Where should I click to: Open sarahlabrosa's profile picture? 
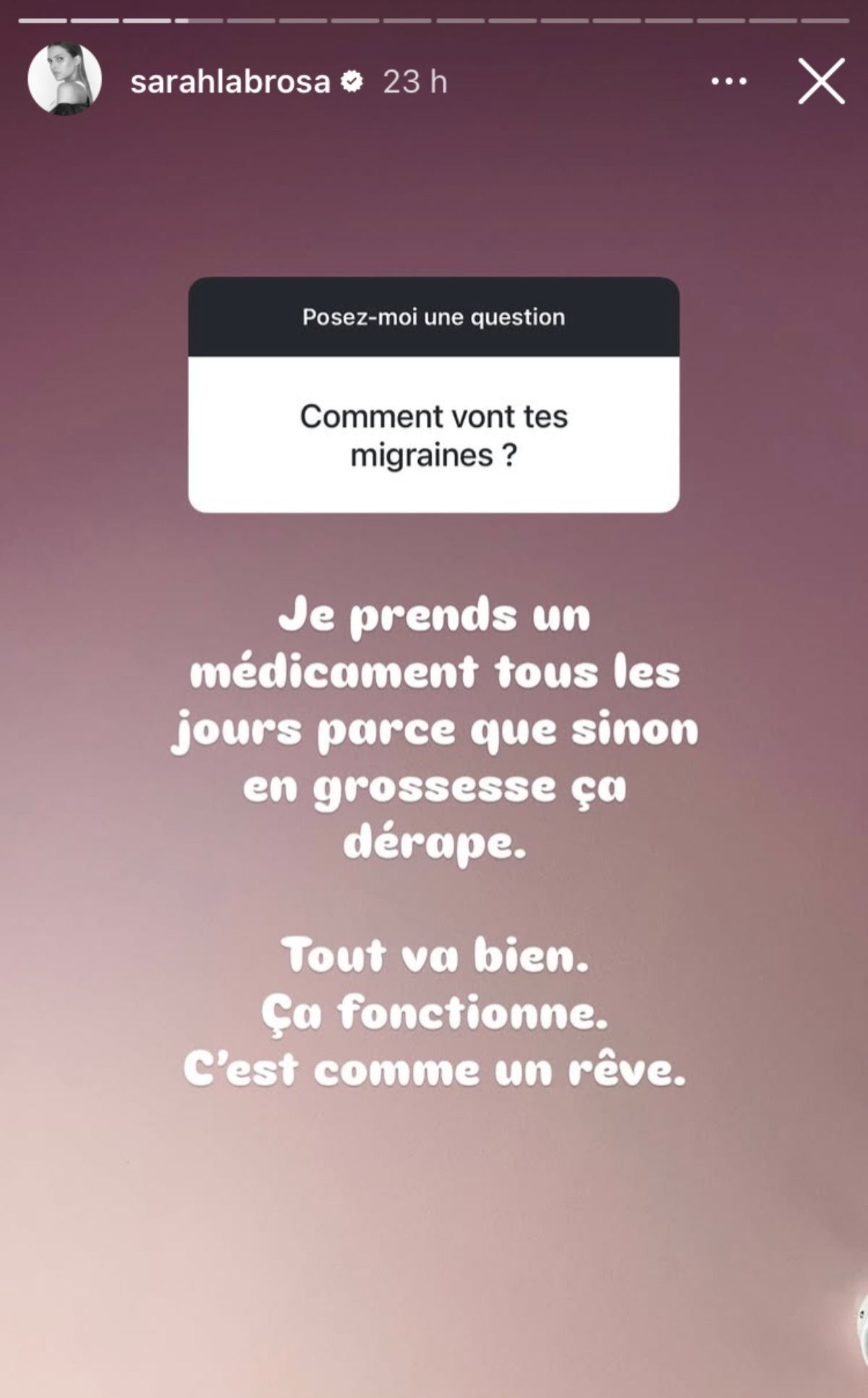click(x=64, y=79)
